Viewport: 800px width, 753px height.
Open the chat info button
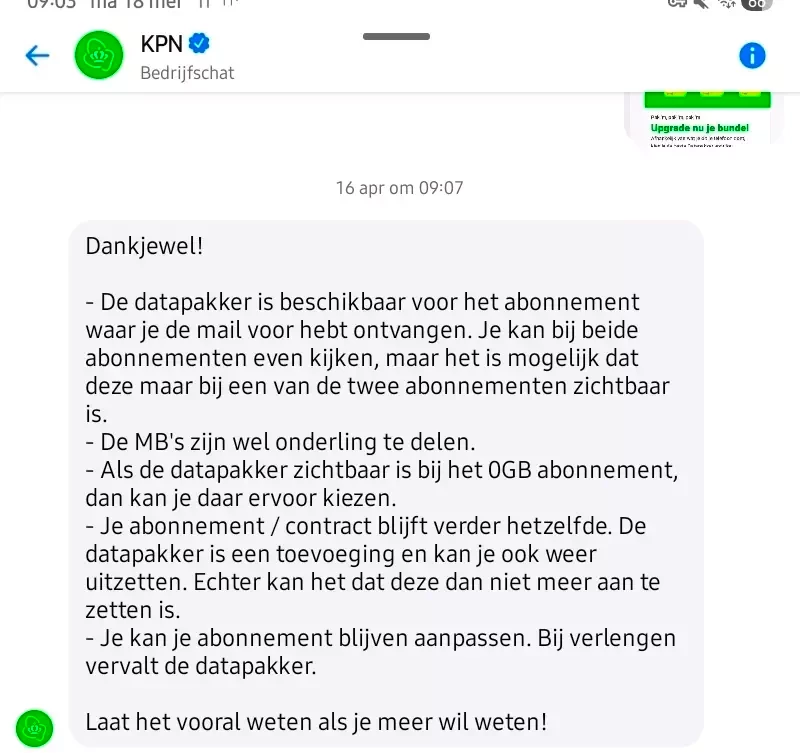click(752, 55)
